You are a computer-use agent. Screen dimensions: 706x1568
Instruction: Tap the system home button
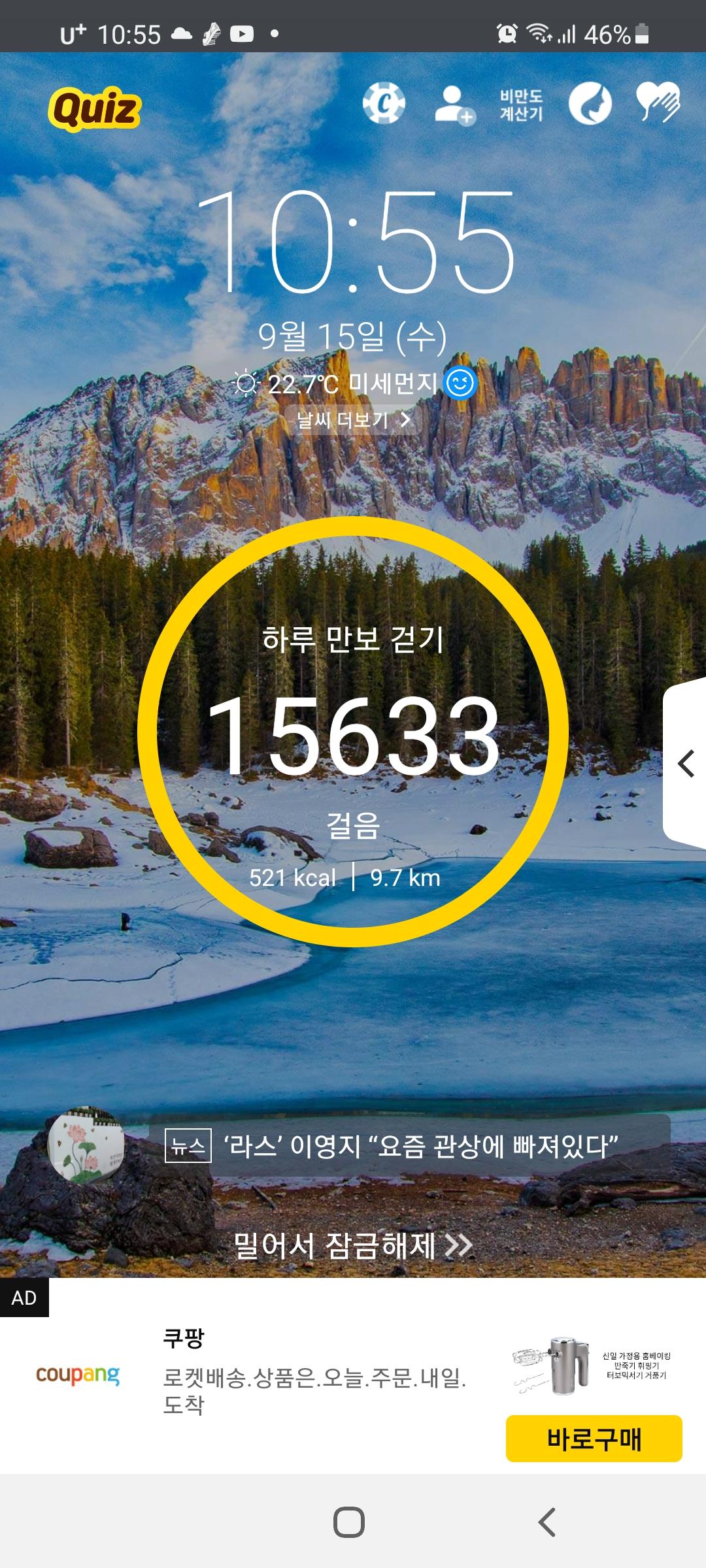pyautogui.click(x=349, y=1522)
